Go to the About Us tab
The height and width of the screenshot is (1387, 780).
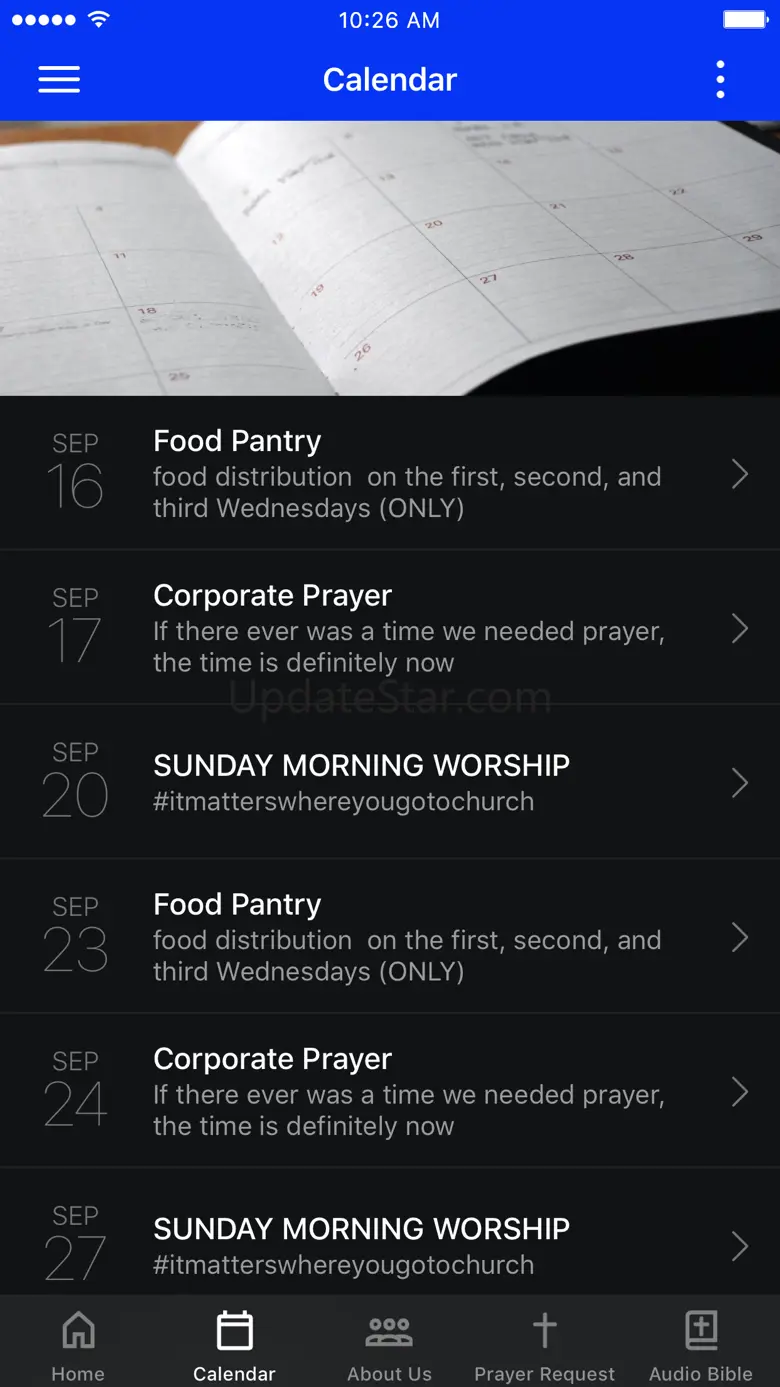click(x=390, y=1345)
